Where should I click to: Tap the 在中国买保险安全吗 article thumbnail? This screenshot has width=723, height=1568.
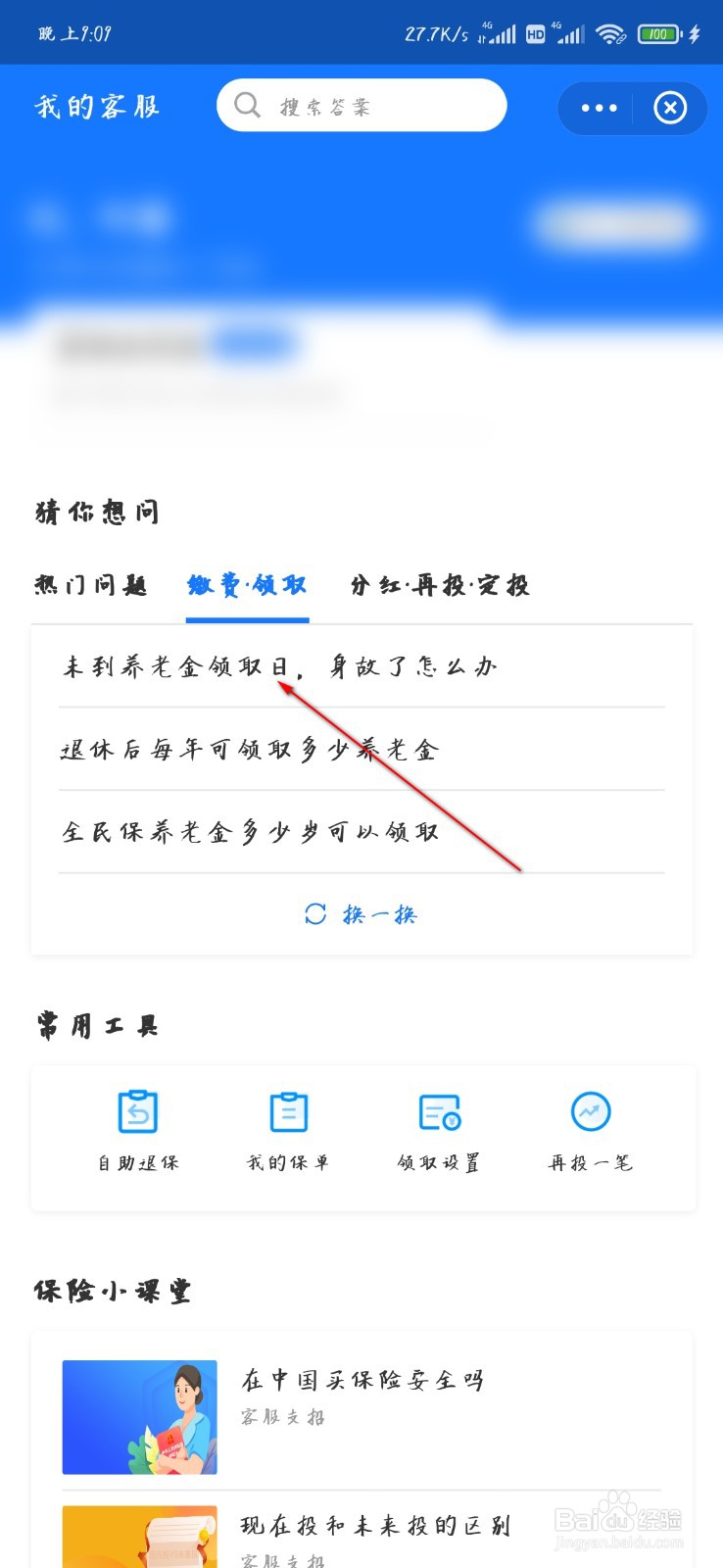pos(139,1416)
